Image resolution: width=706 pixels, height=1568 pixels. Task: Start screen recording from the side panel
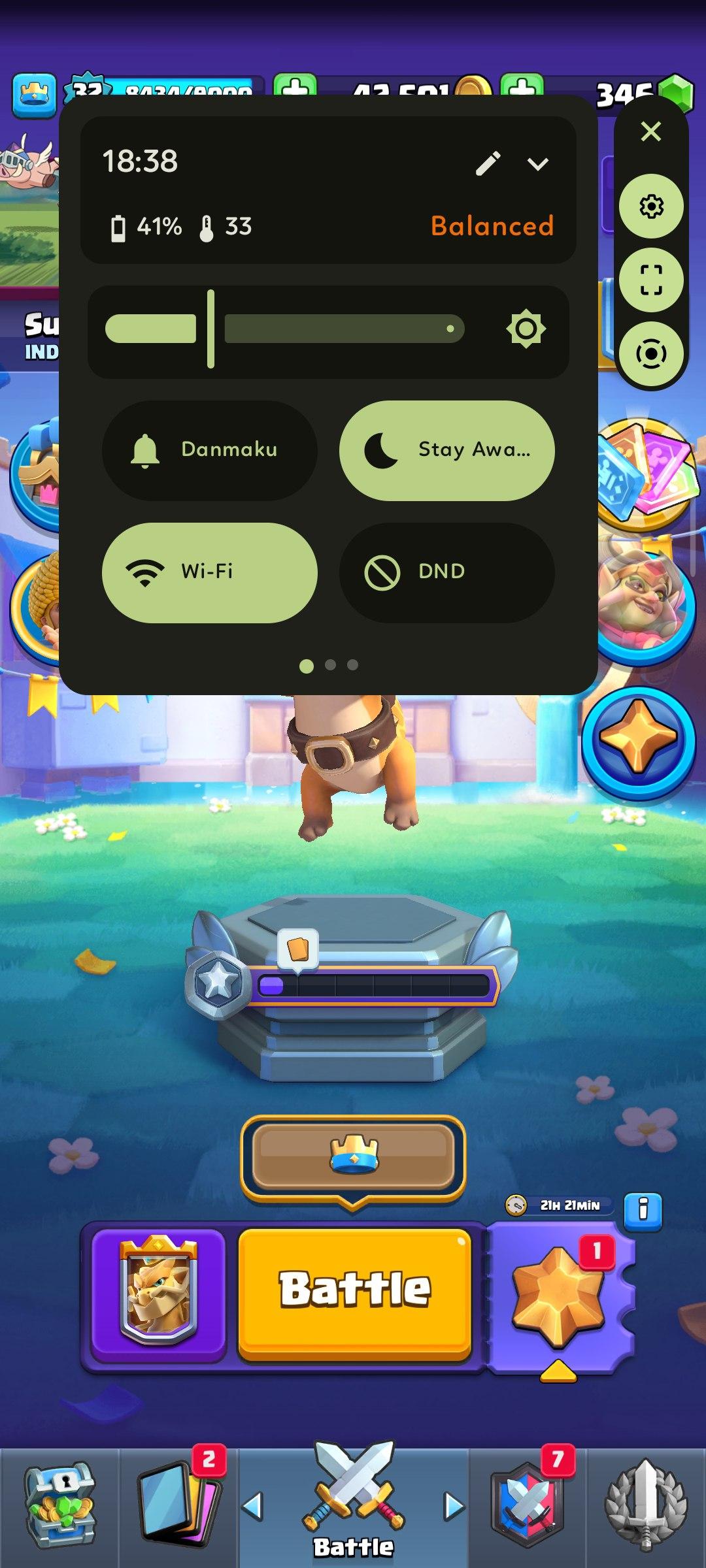[x=650, y=354]
